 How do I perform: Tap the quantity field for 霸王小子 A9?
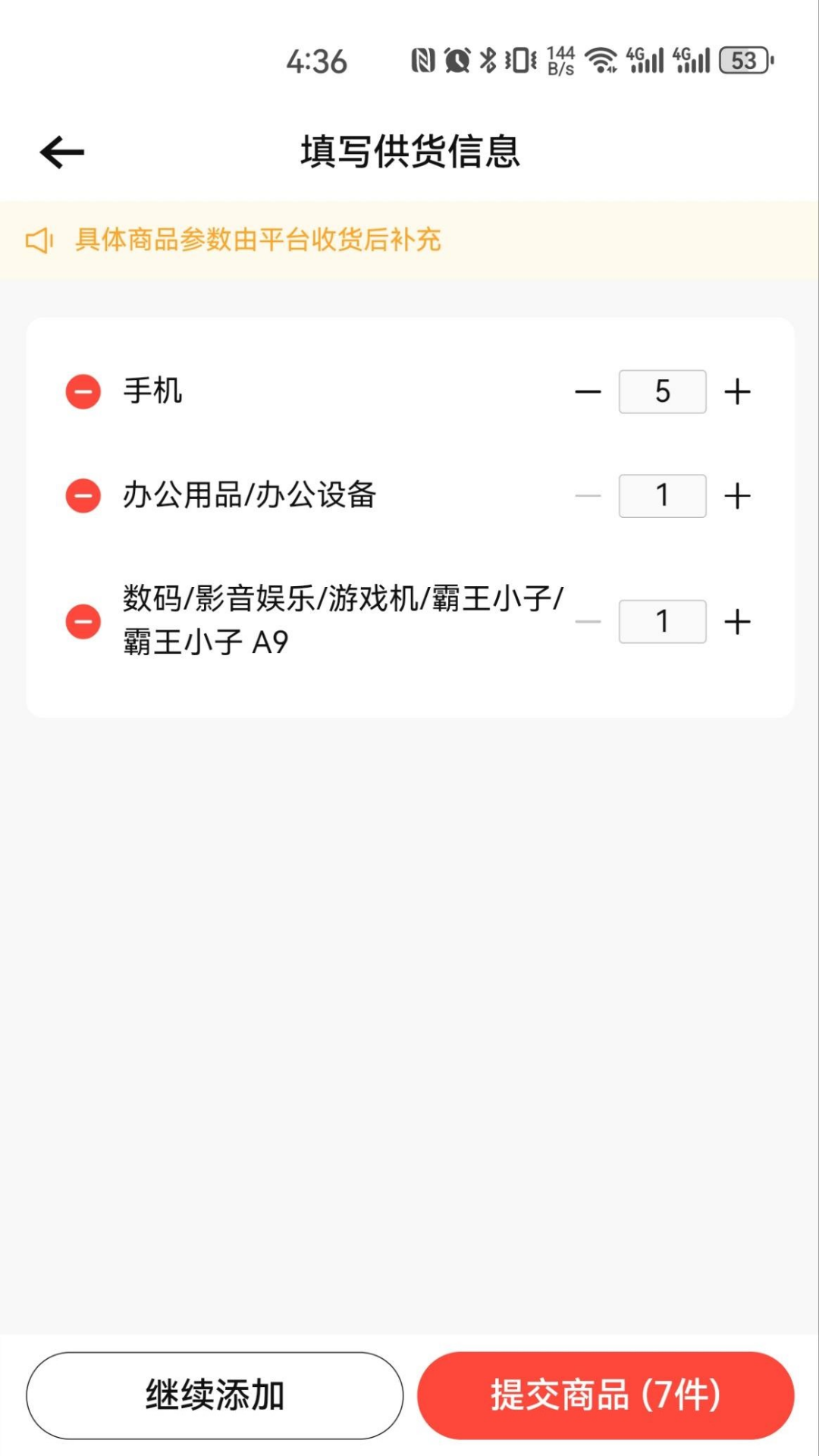662,620
